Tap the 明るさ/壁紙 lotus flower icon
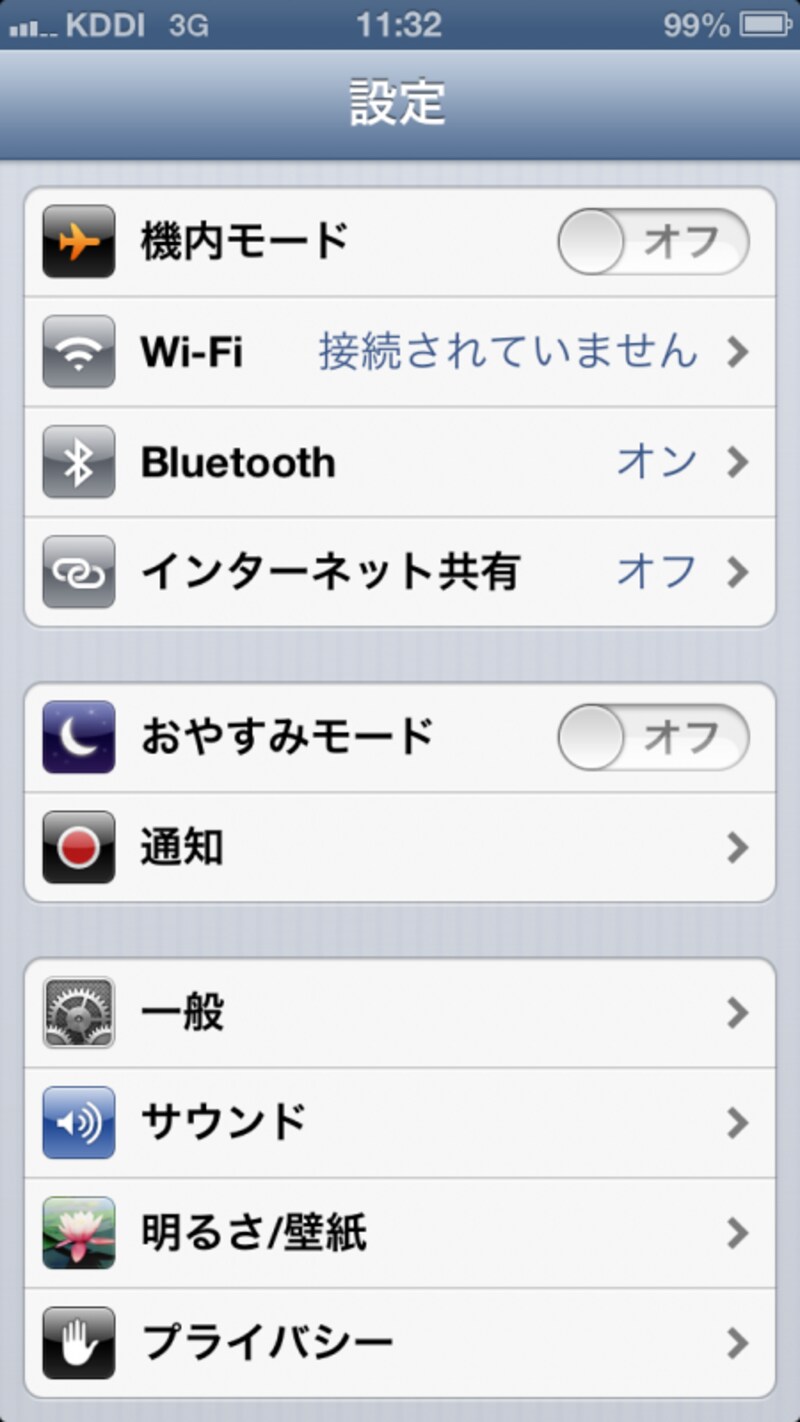 click(77, 1232)
